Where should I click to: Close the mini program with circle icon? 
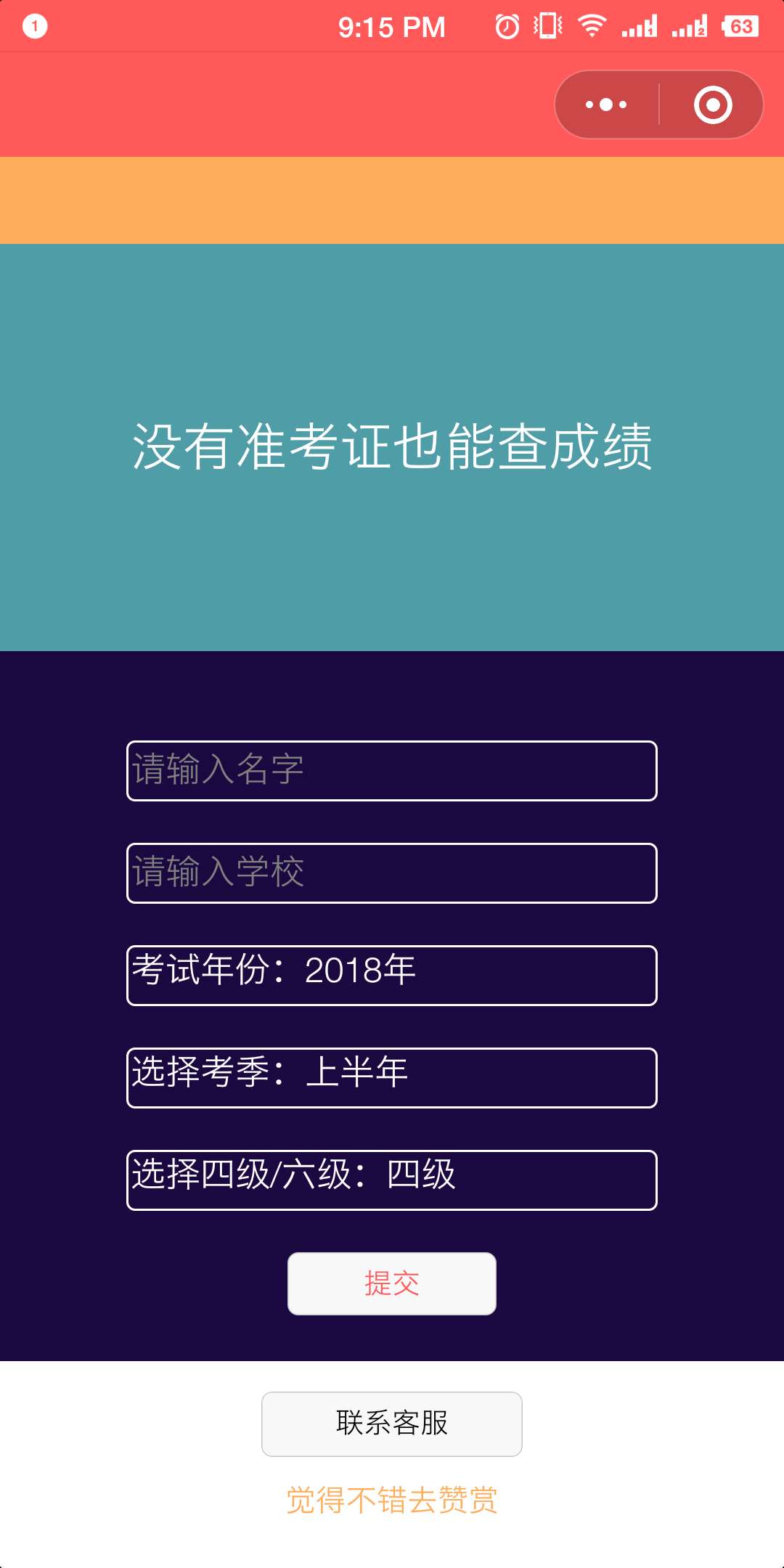click(713, 105)
